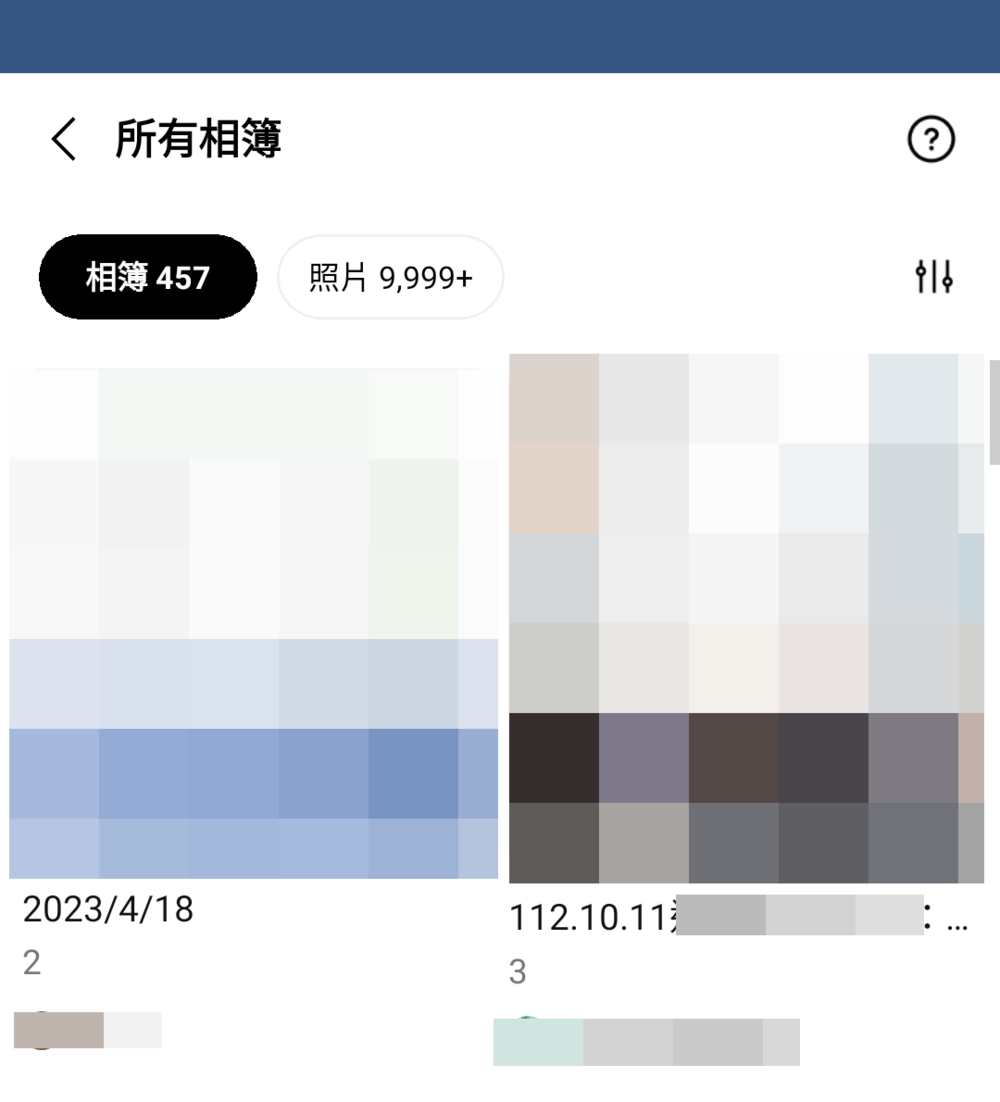This screenshot has height=1102, width=1000.
Task: Switch to the 相簿 457 tab
Action: [147, 277]
